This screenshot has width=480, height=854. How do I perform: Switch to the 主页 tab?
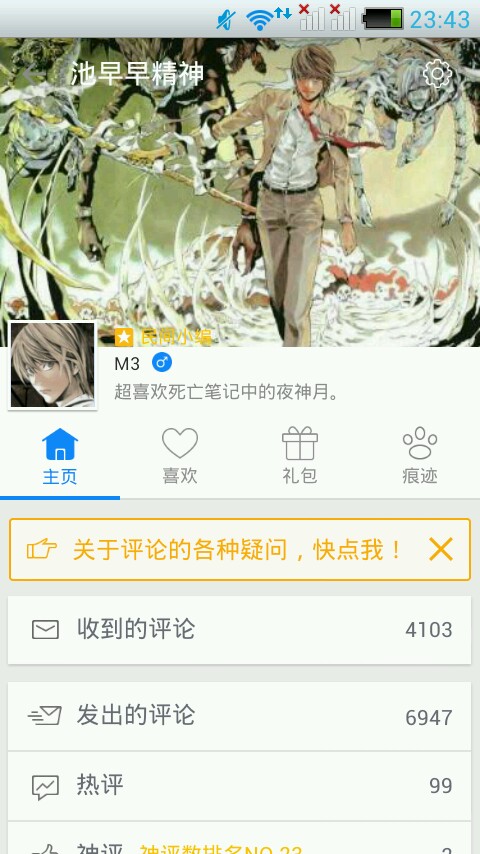pos(60,457)
